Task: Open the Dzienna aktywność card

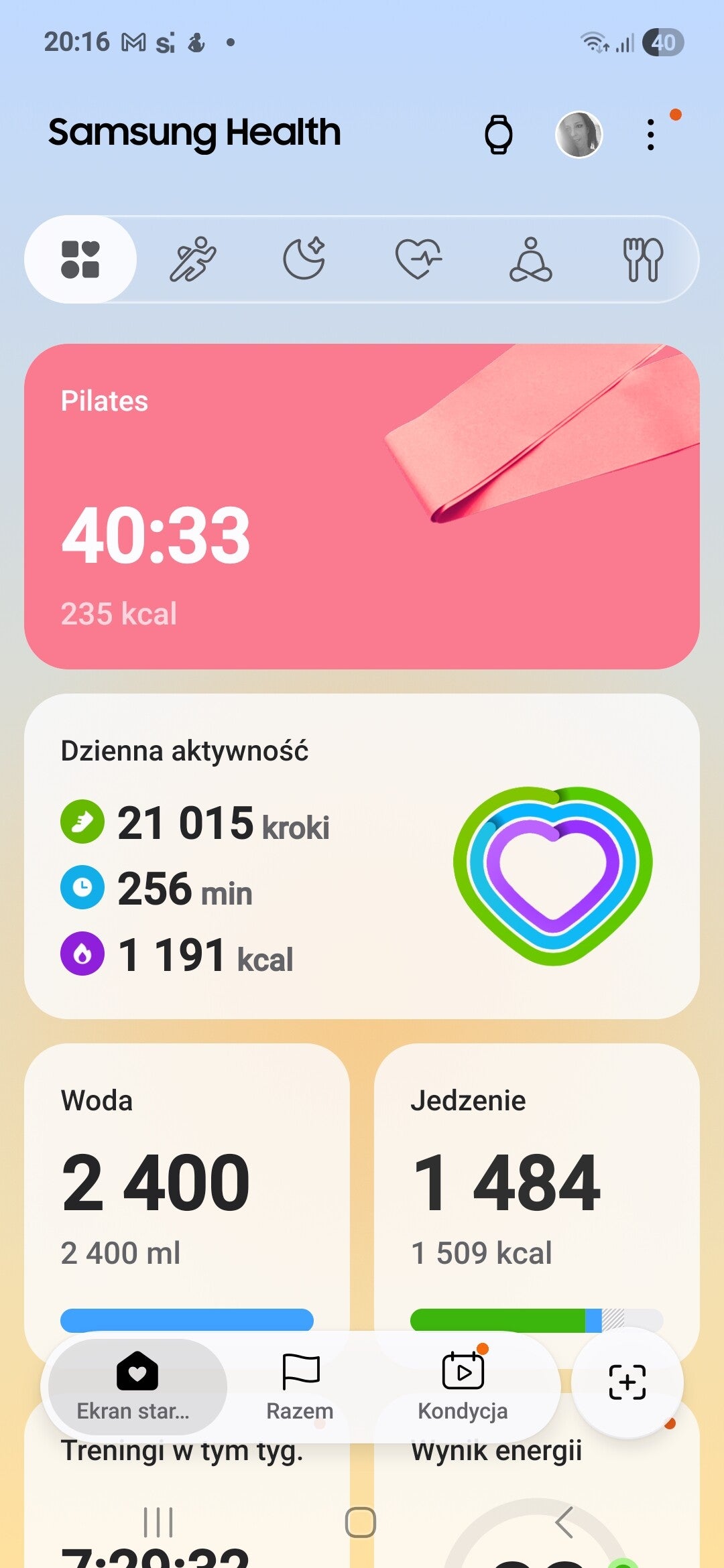Action: point(362,856)
